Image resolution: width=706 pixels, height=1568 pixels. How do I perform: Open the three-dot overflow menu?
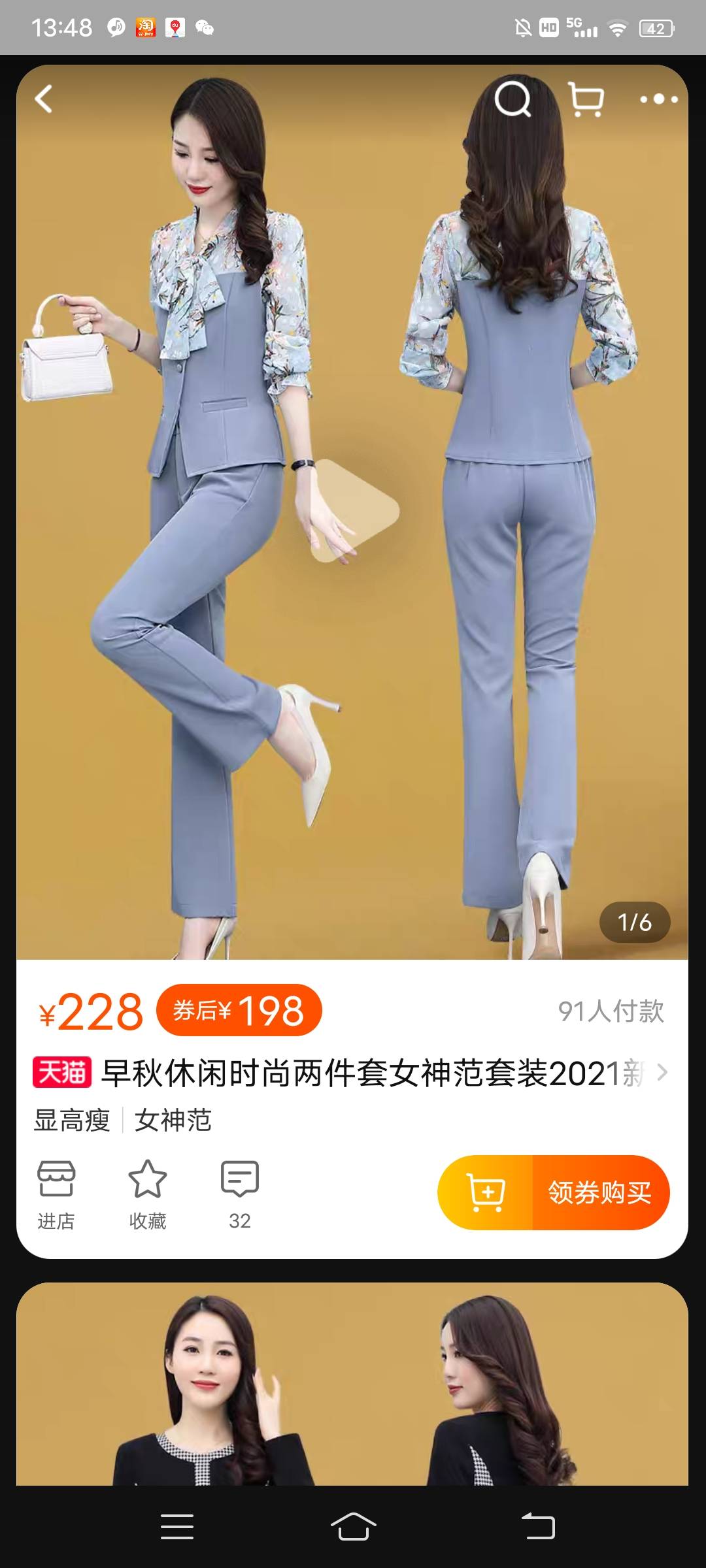[x=658, y=99]
